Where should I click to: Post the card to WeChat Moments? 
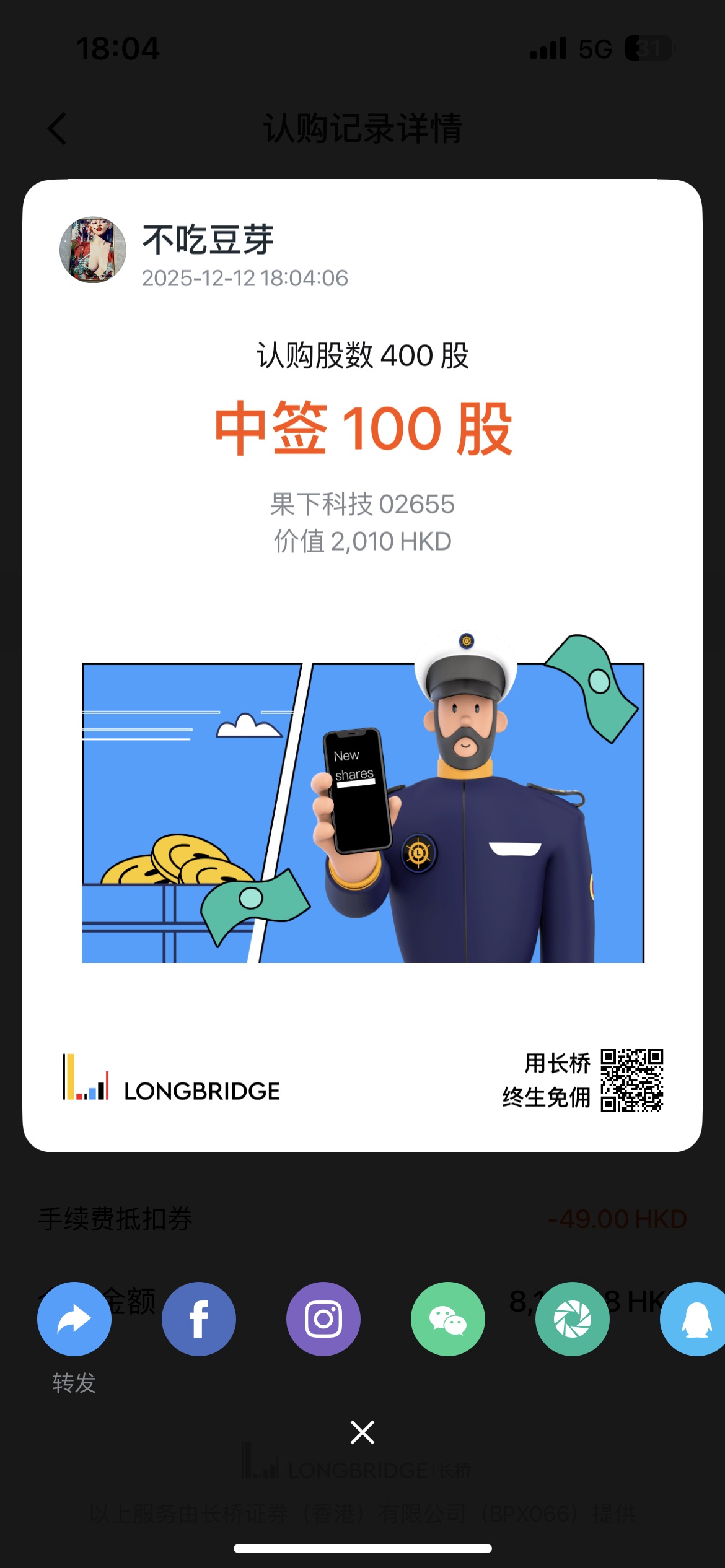point(573,1318)
